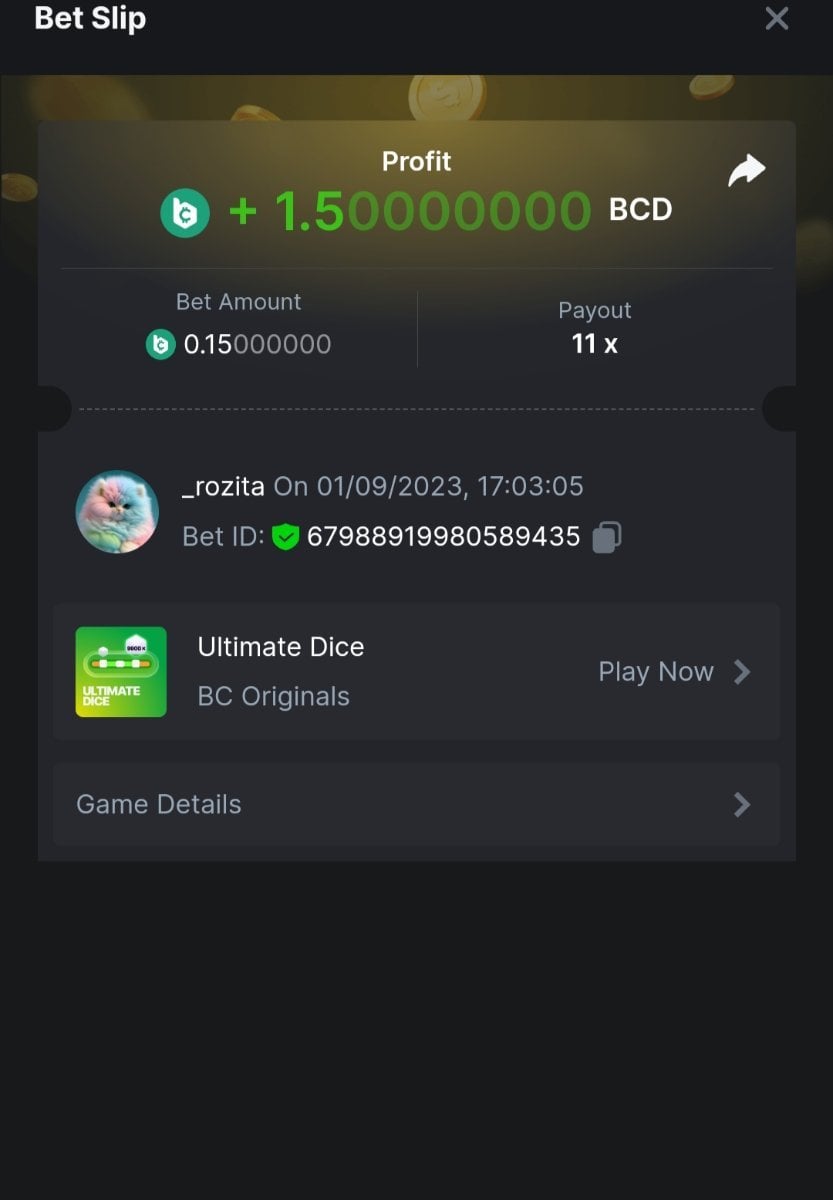
Task: Close the Bet Slip dialog
Action: click(776, 19)
